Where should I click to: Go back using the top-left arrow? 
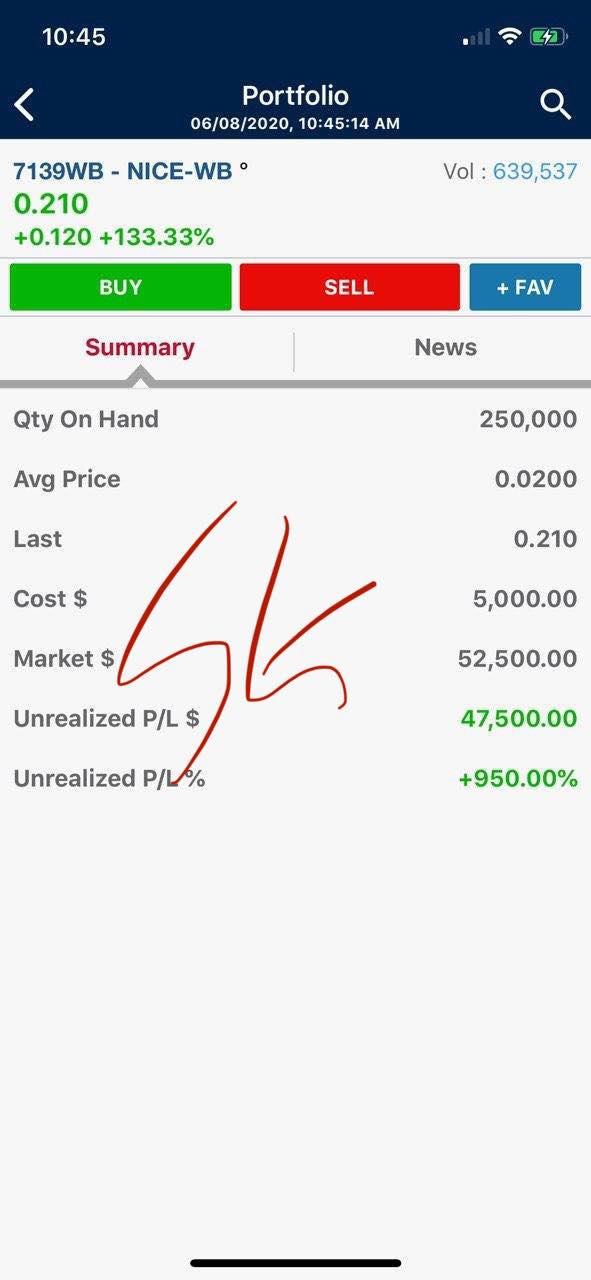[24, 104]
